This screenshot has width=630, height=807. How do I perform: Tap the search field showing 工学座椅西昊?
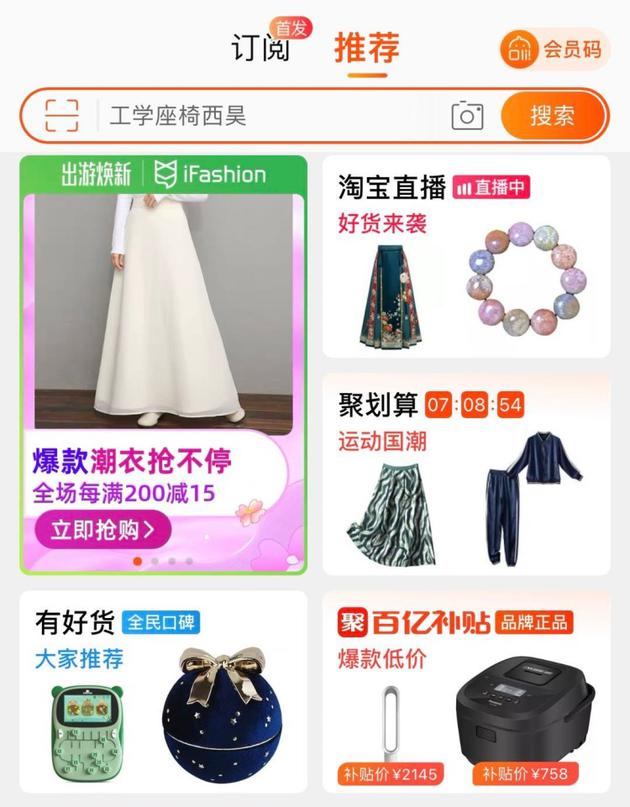(x=270, y=116)
